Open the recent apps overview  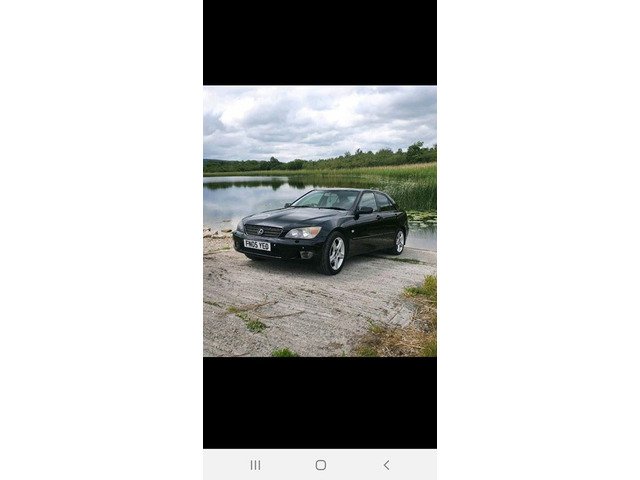255,465
